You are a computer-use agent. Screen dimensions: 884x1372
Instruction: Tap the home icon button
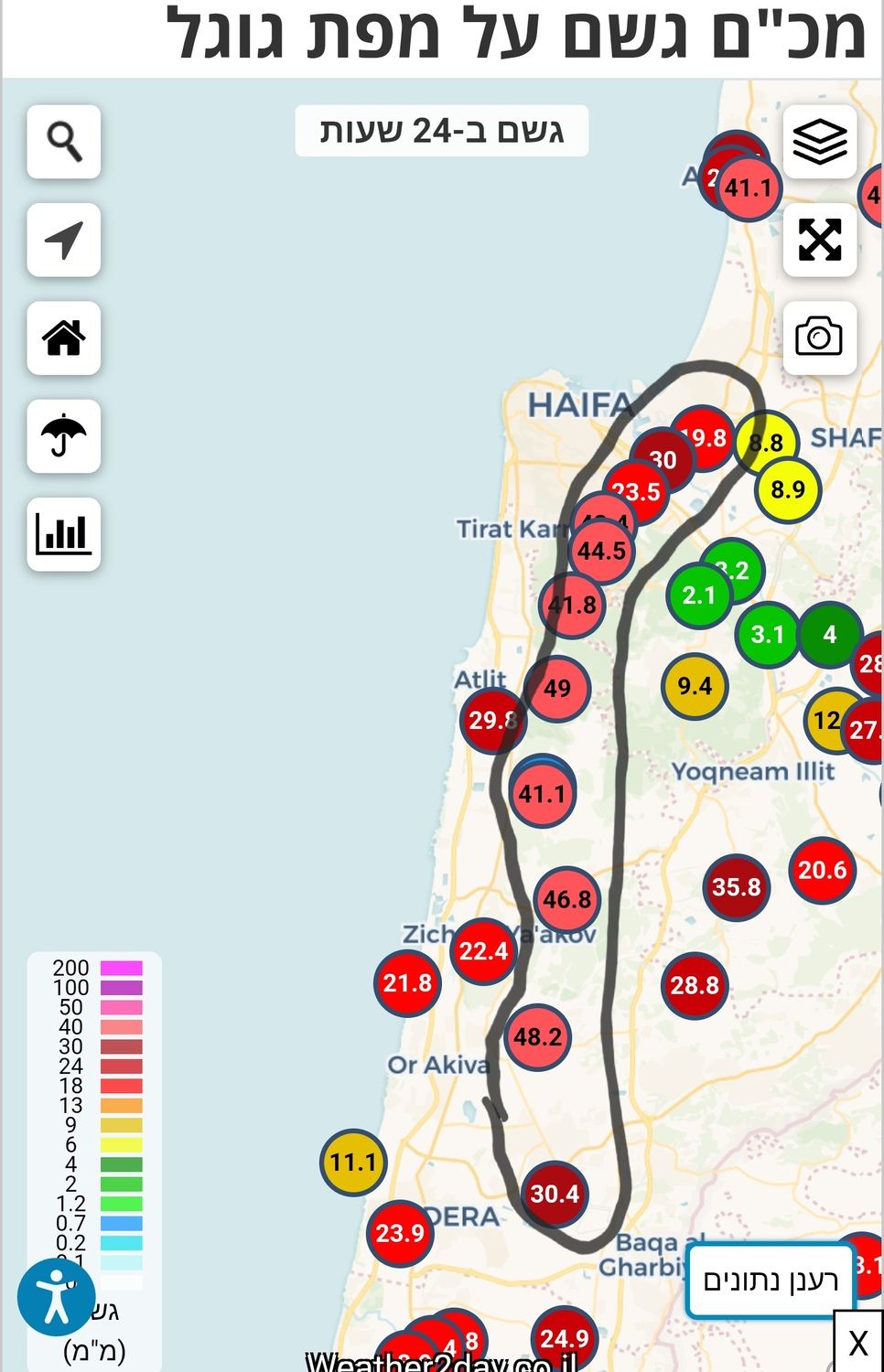click(64, 338)
